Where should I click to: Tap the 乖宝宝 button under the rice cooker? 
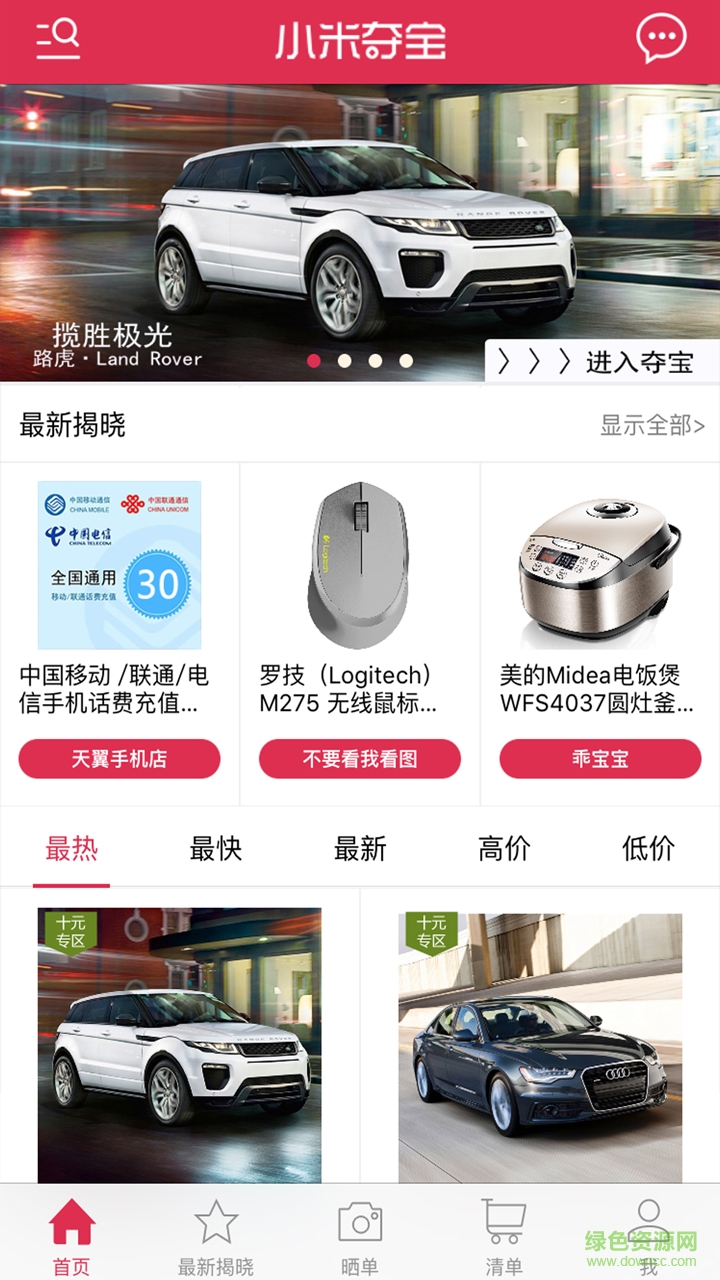(x=600, y=758)
